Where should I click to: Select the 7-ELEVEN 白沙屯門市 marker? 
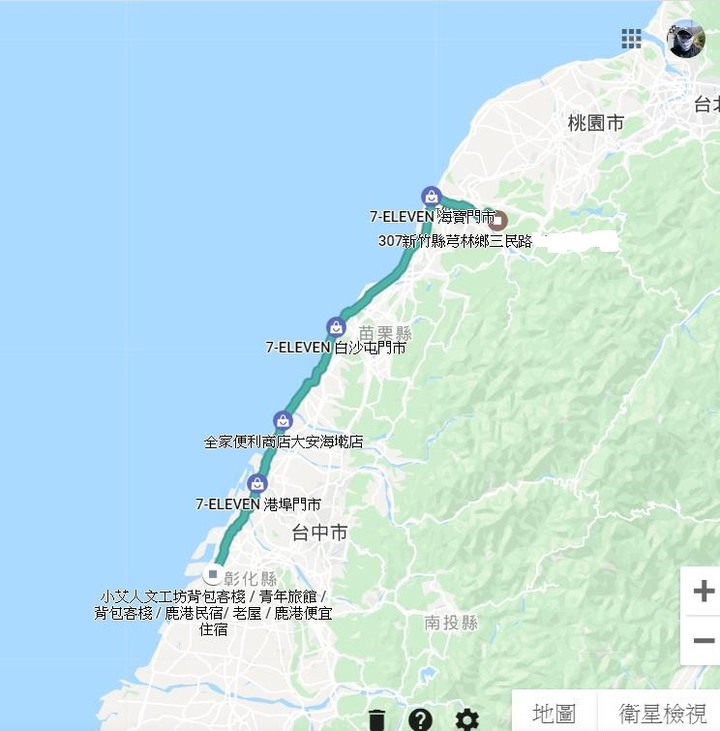pyautogui.click(x=337, y=327)
